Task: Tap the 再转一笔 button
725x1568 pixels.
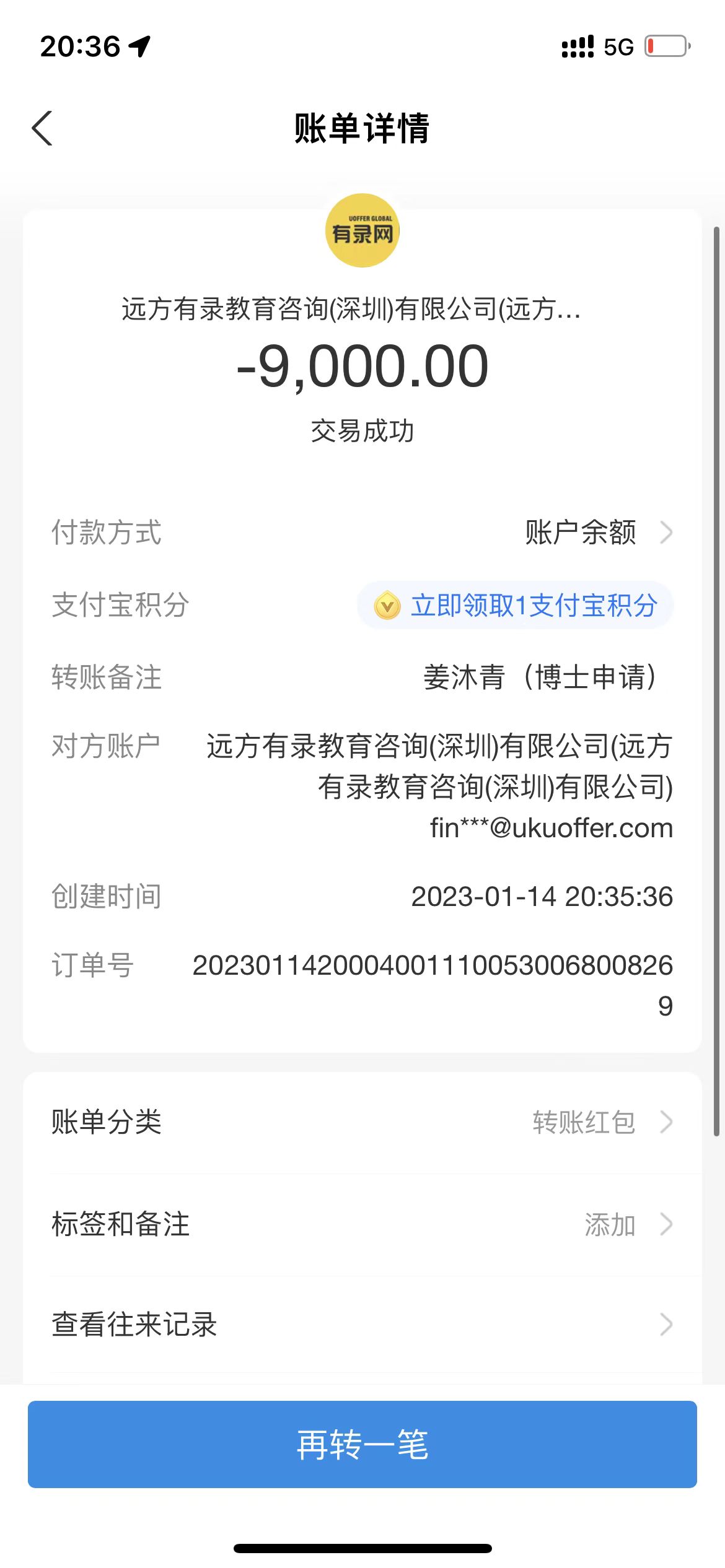Action: [x=362, y=1444]
